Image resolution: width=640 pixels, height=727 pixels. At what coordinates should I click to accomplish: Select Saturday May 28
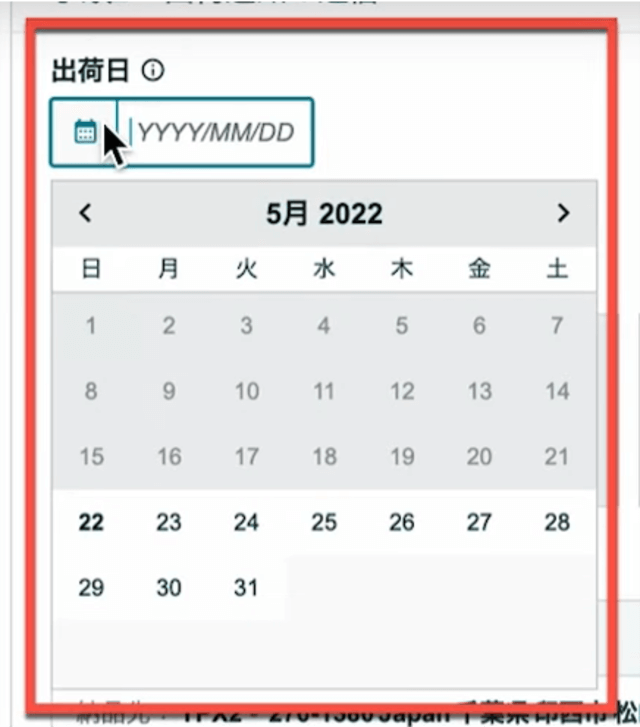click(x=557, y=522)
